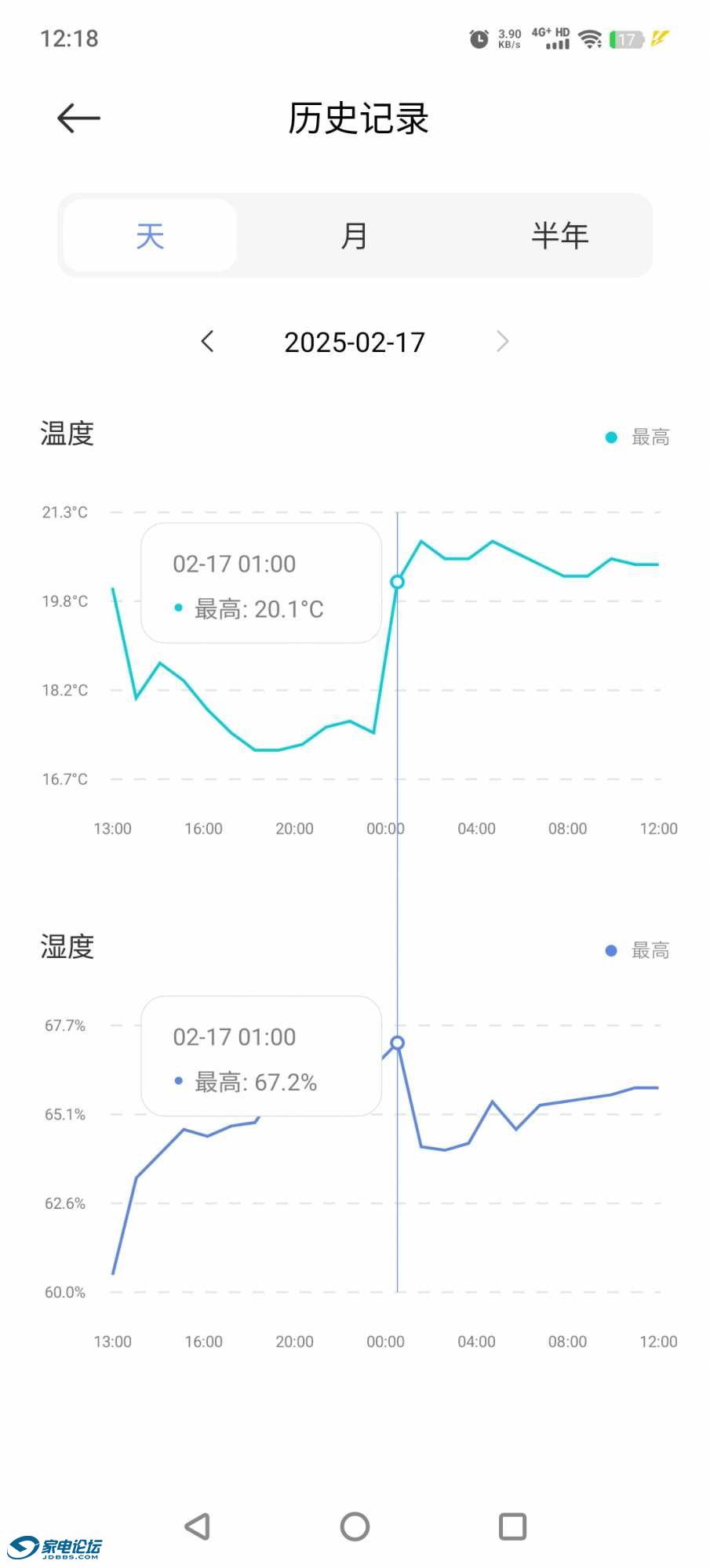This screenshot has width=710, height=1568.
Task: Switch to the 月 (month) tab
Action: pos(355,235)
